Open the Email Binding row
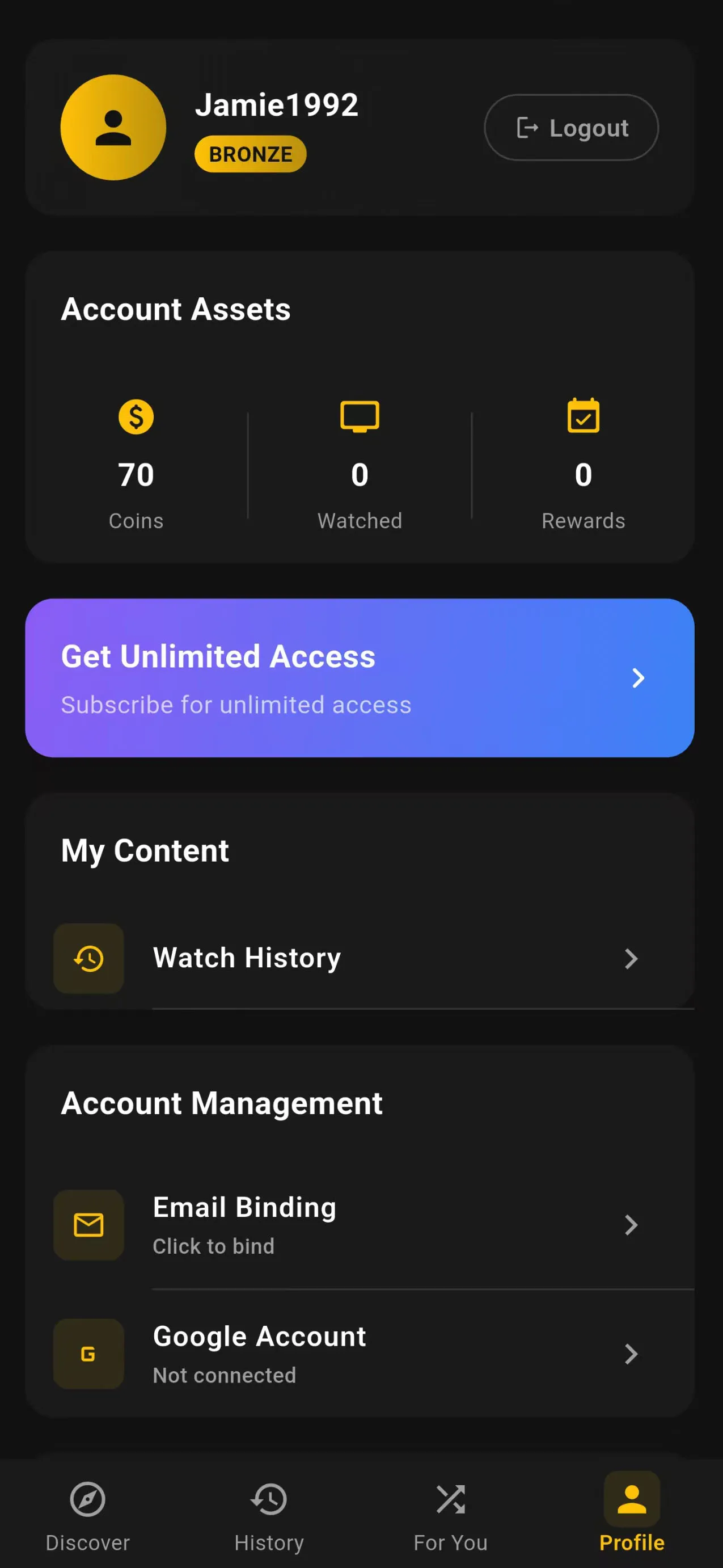This screenshot has width=723, height=1568. (x=359, y=1225)
